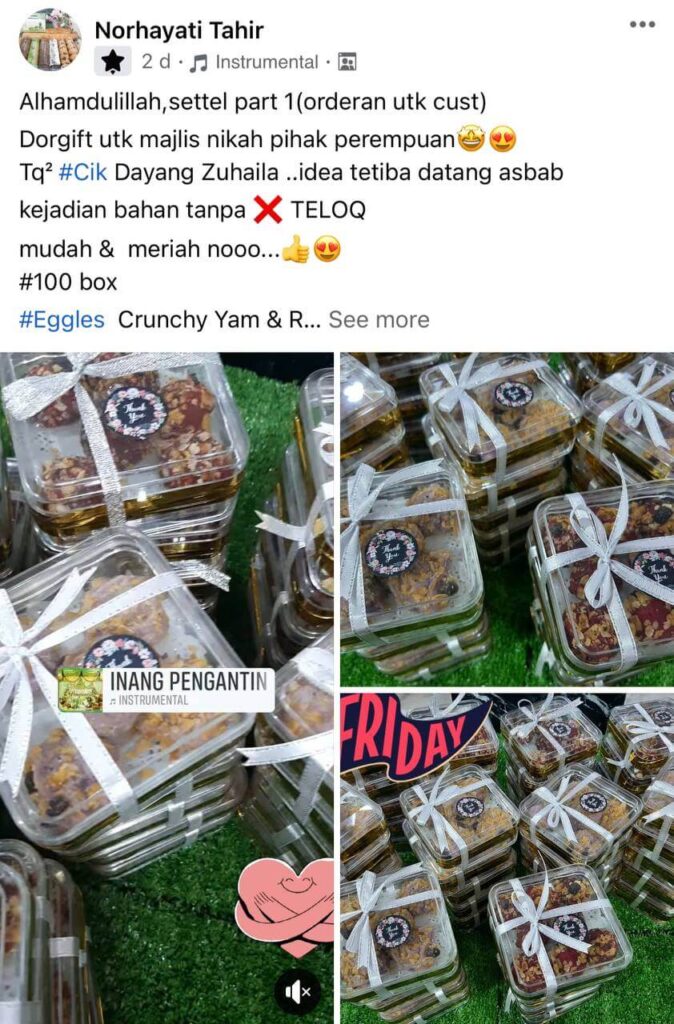Open Norhayati Tahir's profile picture
The width and height of the screenshot is (674, 1024).
click(x=49, y=40)
